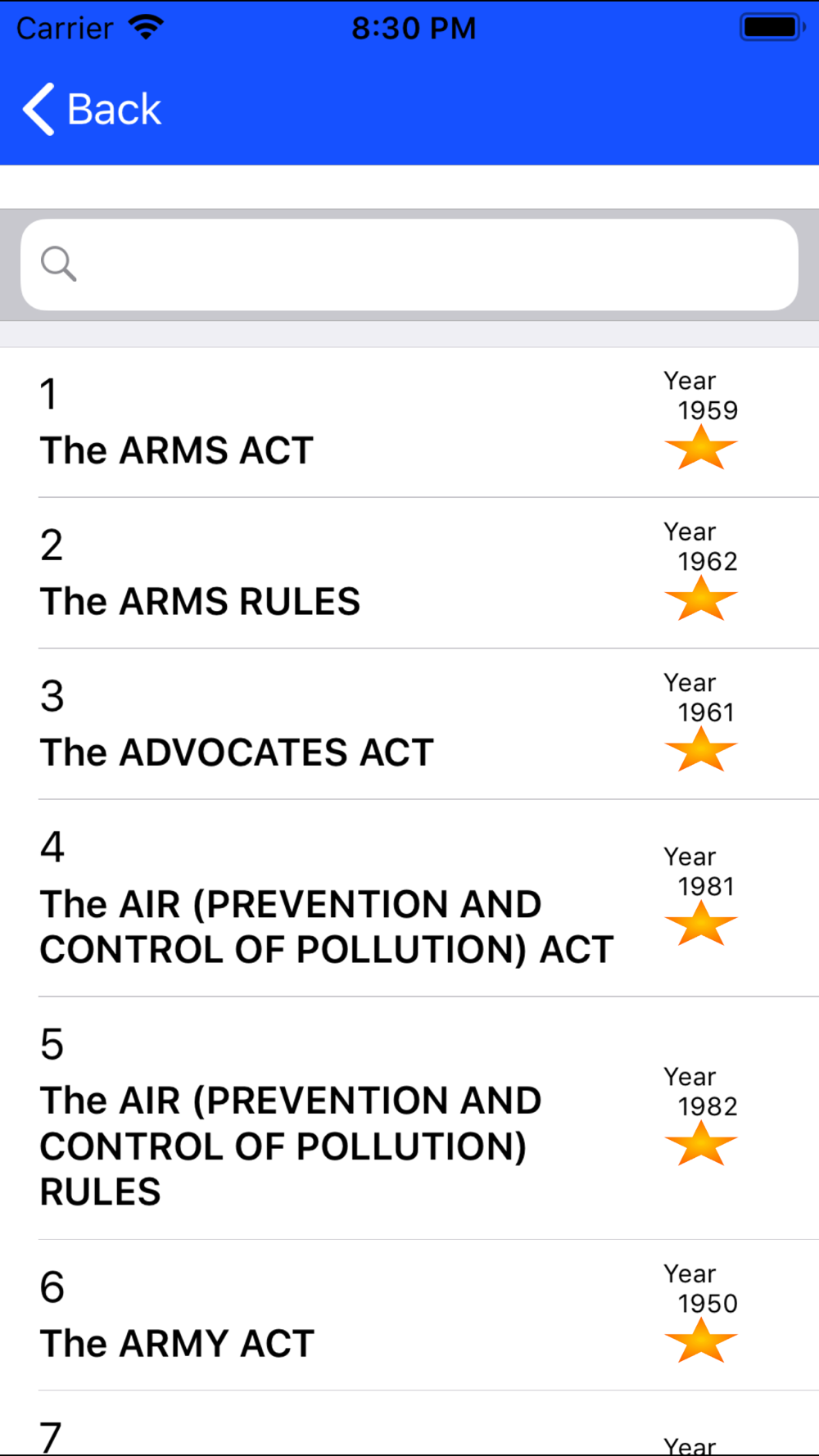Image resolution: width=819 pixels, height=1456 pixels.
Task: Tap the search field
Action: (x=409, y=265)
